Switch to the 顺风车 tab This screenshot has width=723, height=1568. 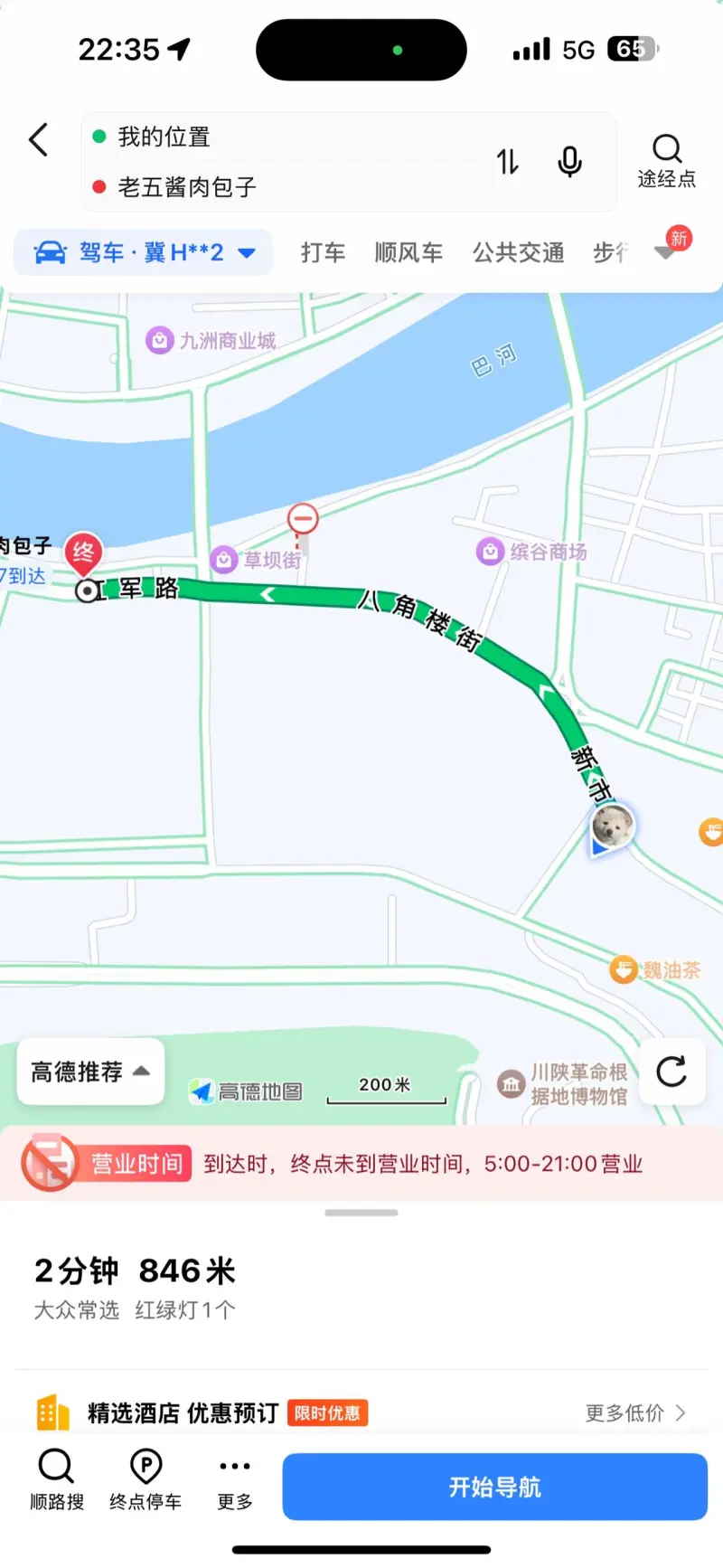click(408, 252)
